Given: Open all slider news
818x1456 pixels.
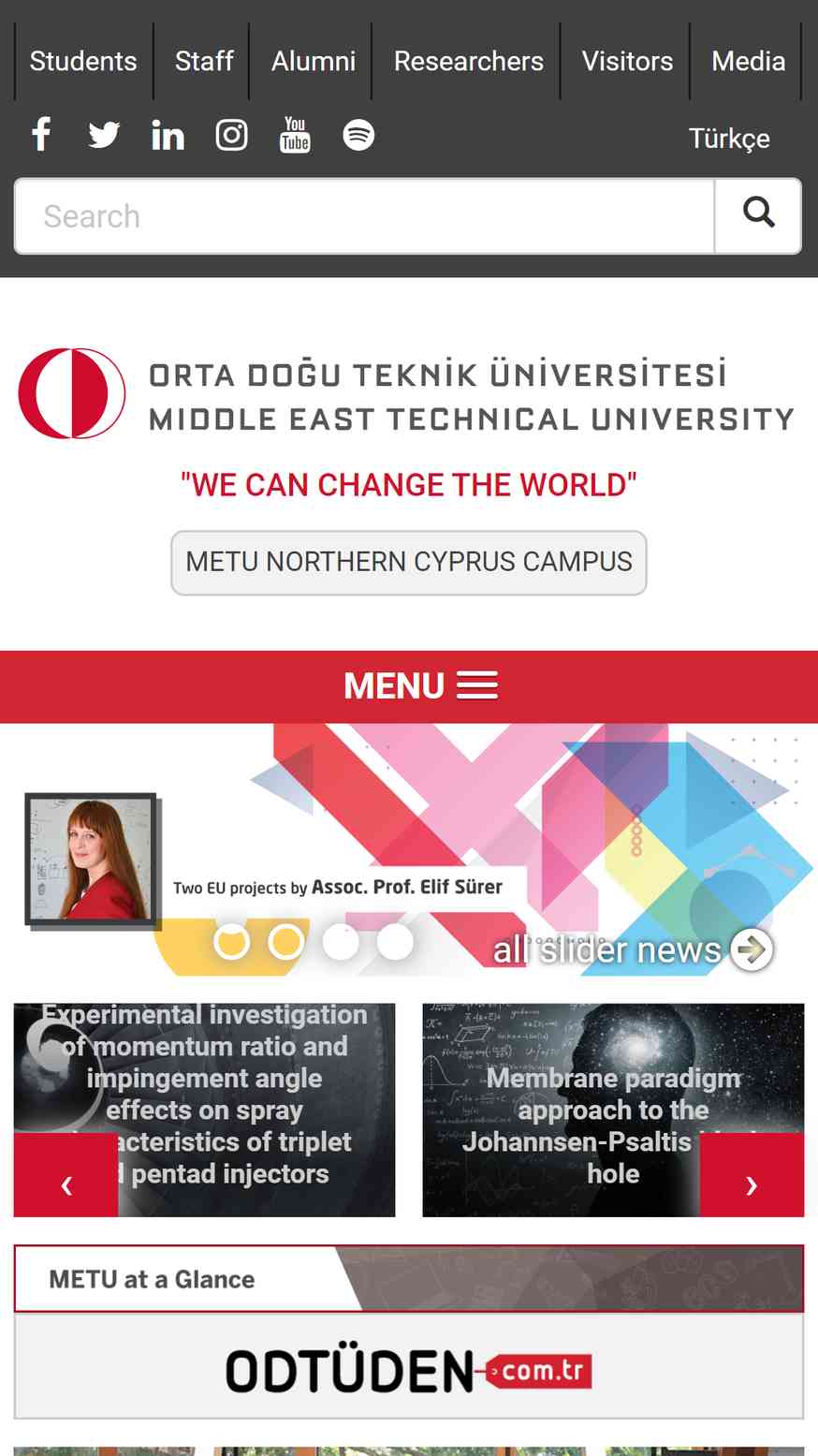Looking at the screenshot, I should point(633,949).
